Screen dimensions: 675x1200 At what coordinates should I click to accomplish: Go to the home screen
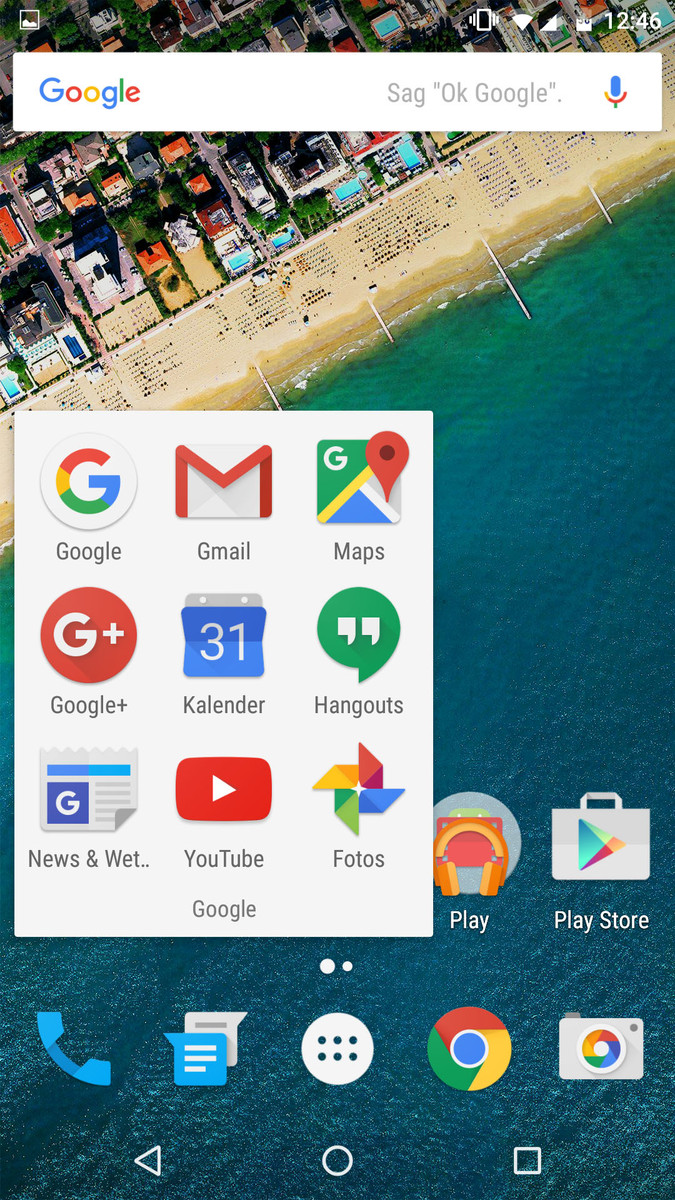337,1160
